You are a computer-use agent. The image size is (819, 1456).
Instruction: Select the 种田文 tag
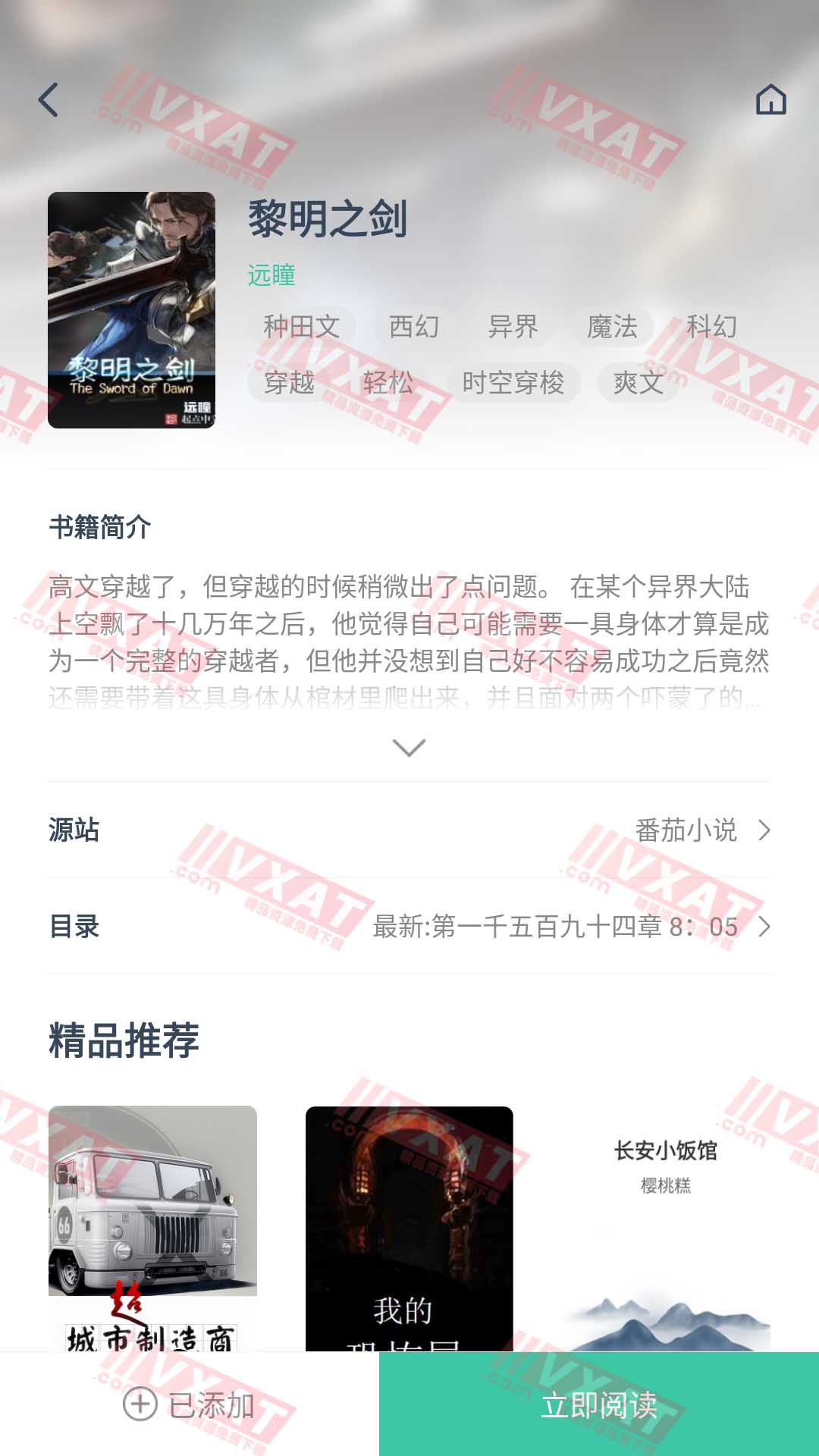[x=302, y=327]
